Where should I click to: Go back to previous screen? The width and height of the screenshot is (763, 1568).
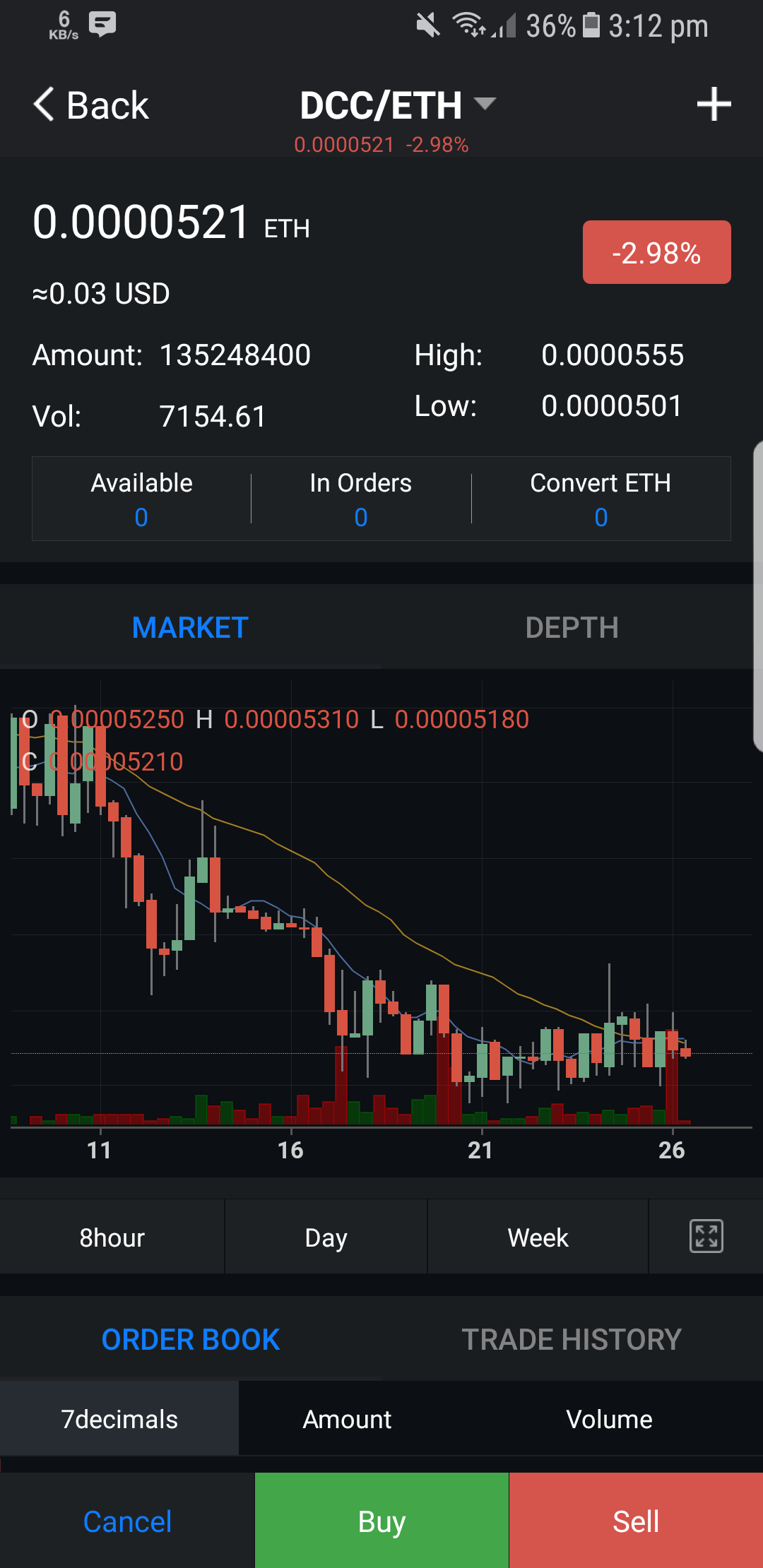(90, 106)
